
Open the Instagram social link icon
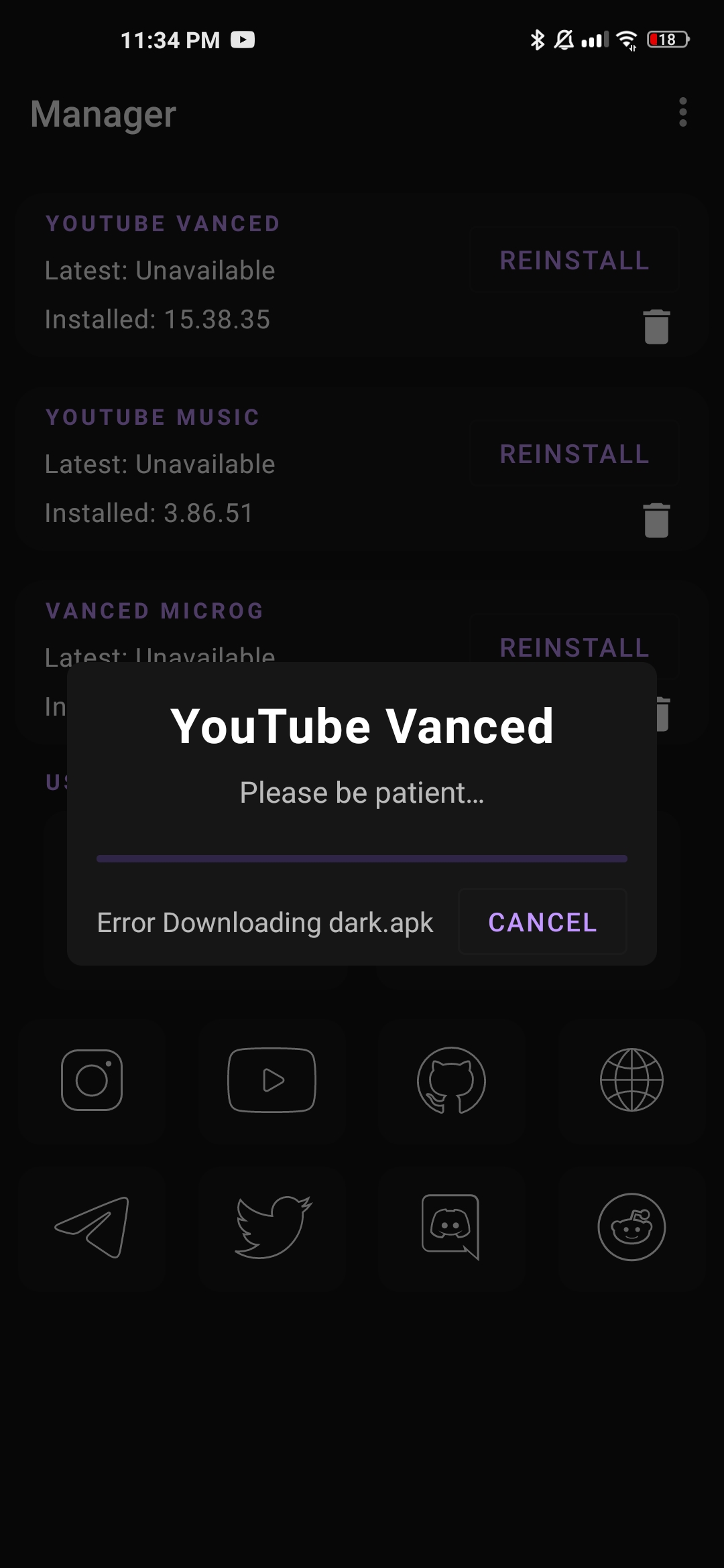click(92, 1079)
